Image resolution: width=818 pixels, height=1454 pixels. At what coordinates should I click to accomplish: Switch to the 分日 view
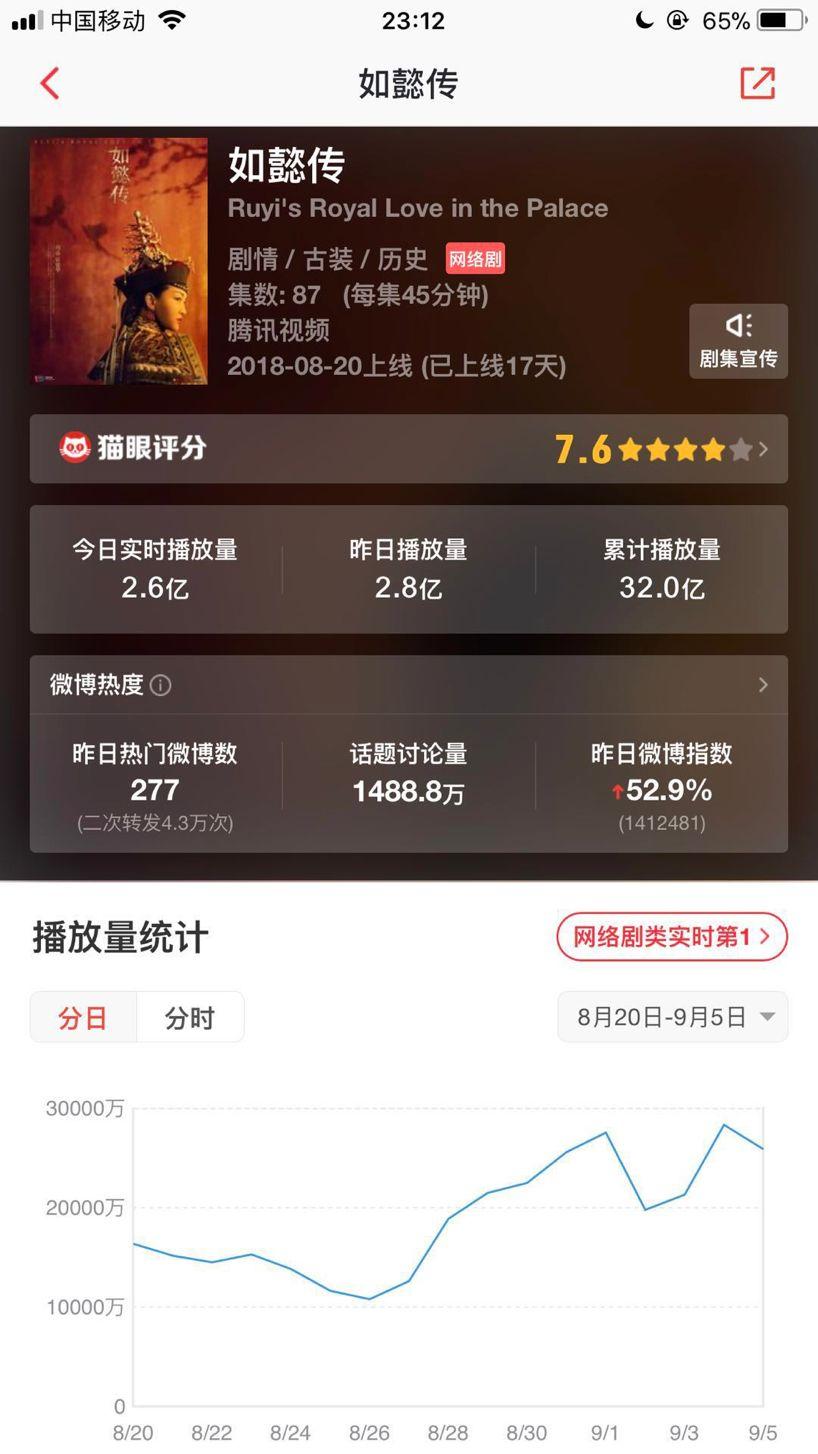(83, 1017)
